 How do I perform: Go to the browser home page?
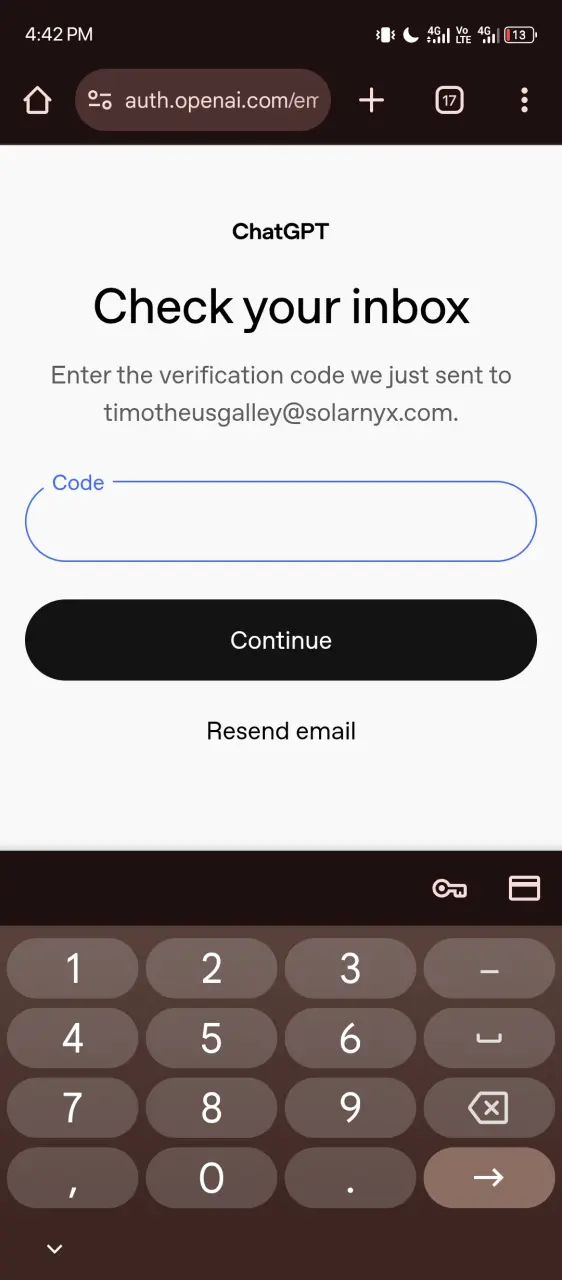[37, 100]
